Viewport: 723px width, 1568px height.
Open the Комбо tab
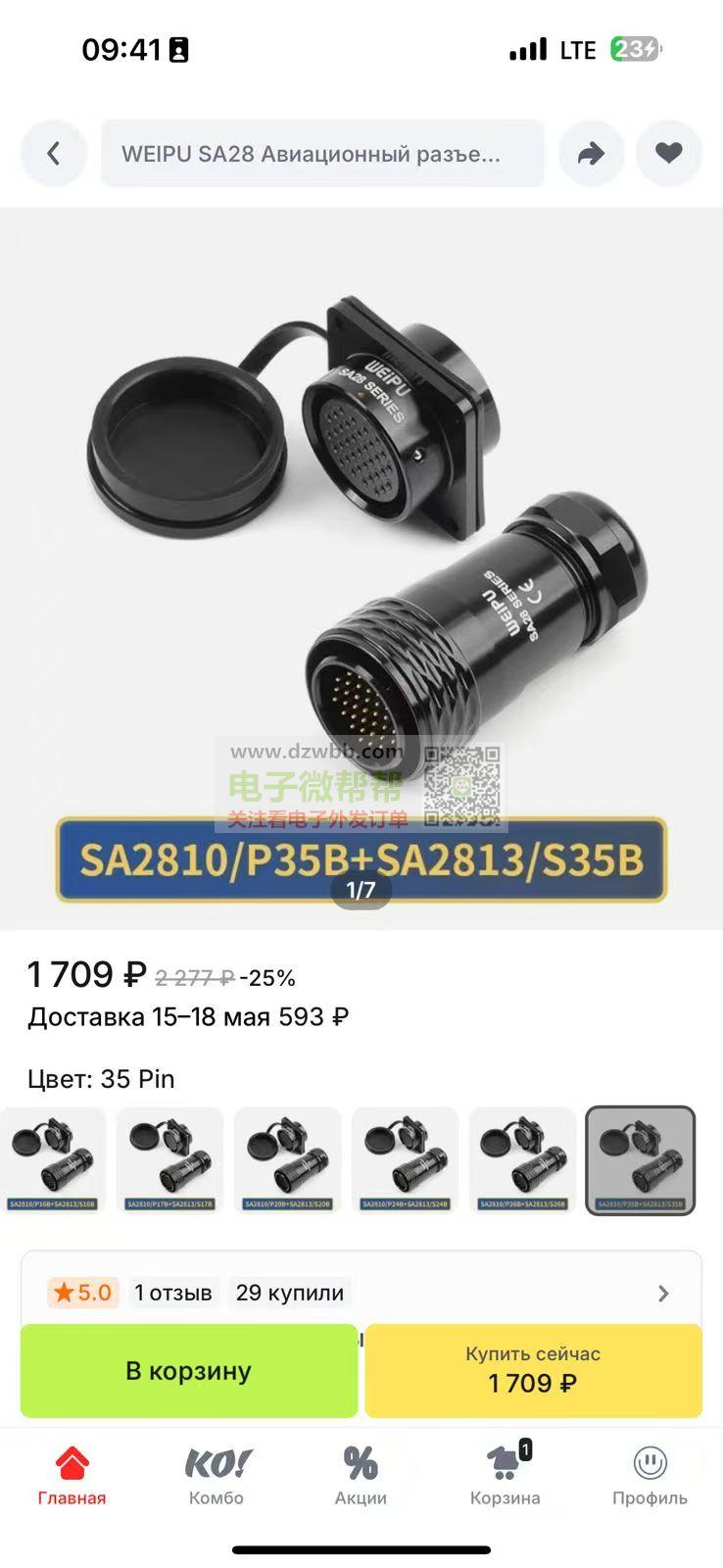click(x=217, y=1477)
